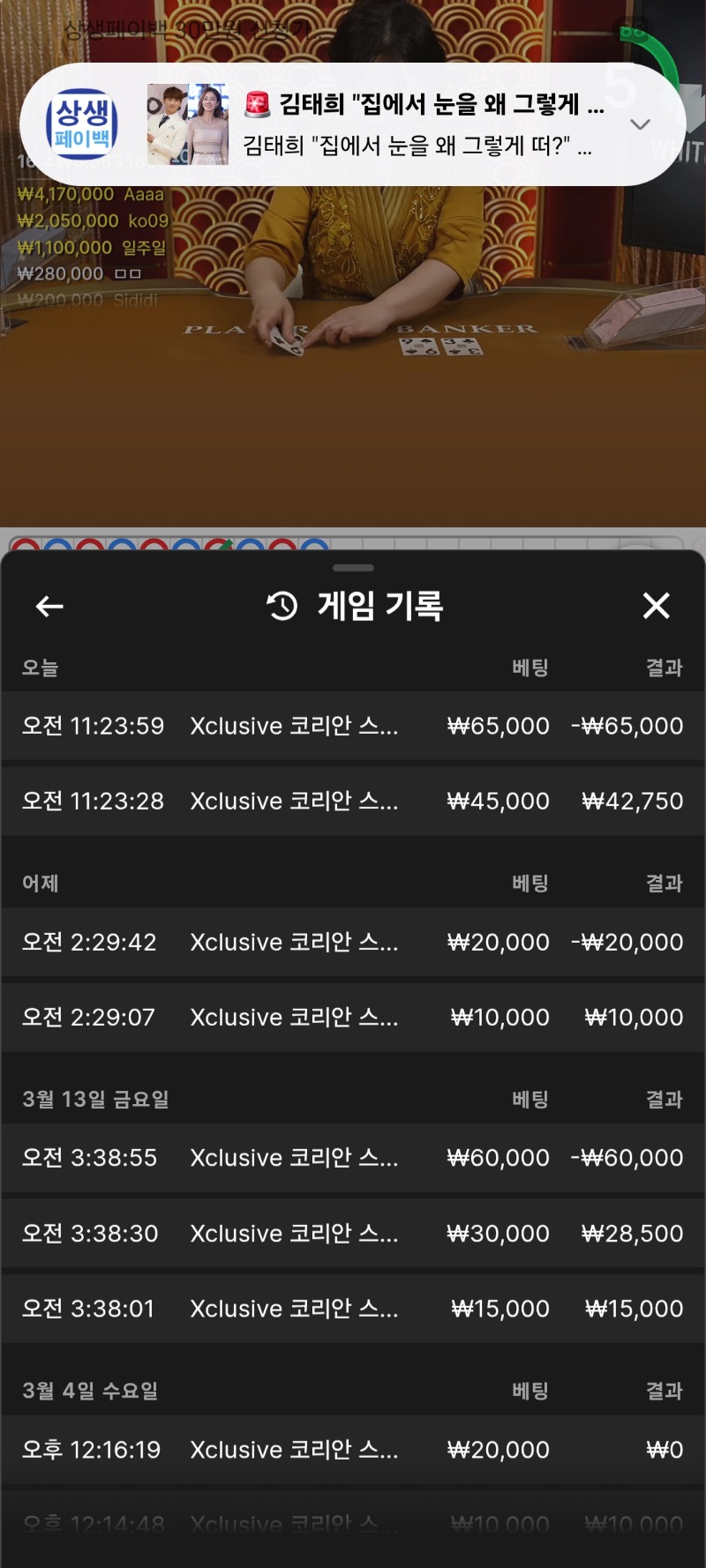Expand the 김태희 notification banner
Screen dimensions: 706x1568
(640, 124)
